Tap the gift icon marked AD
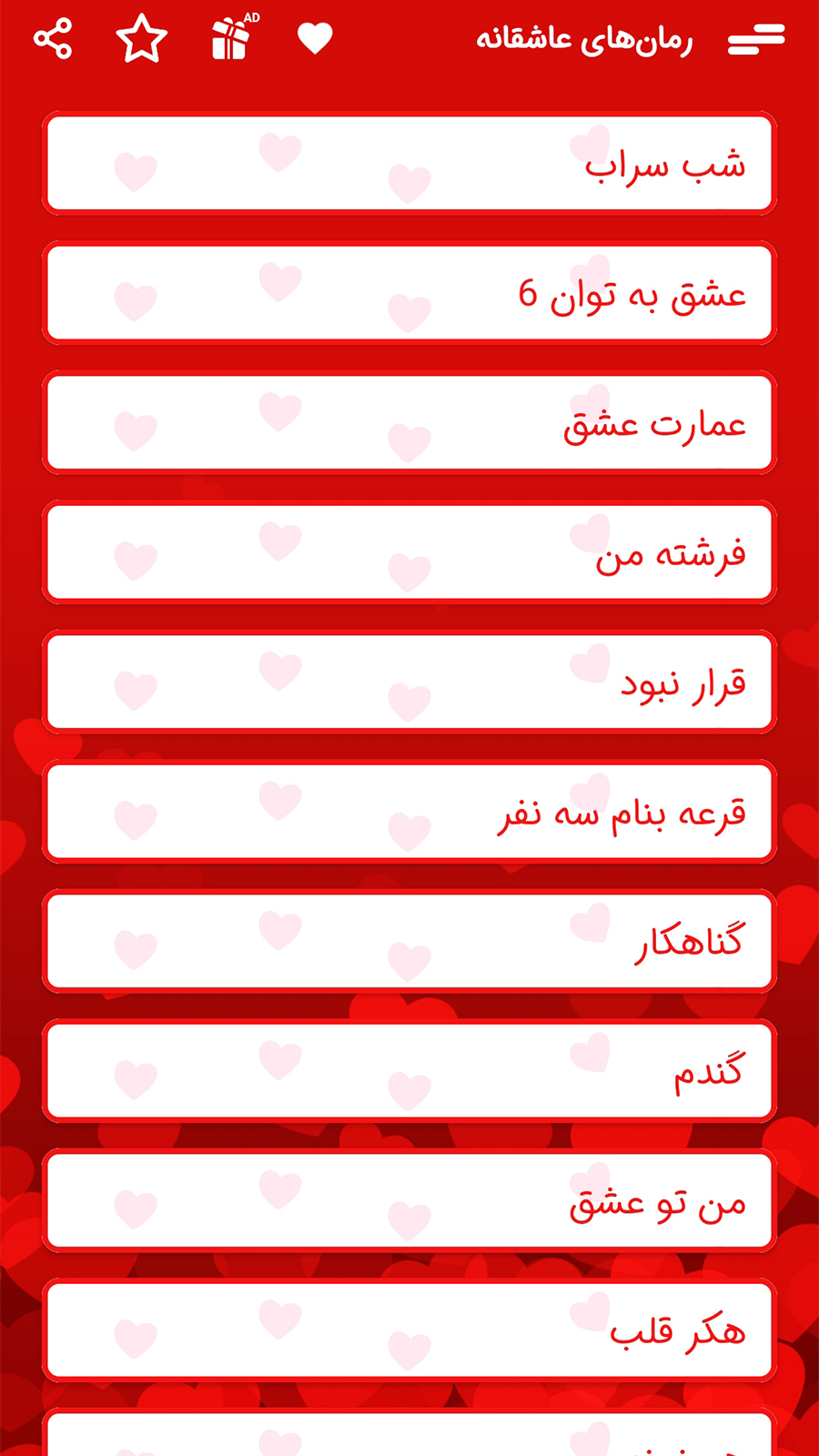Image resolution: width=819 pixels, height=1456 pixels. (x=230, y=42)
